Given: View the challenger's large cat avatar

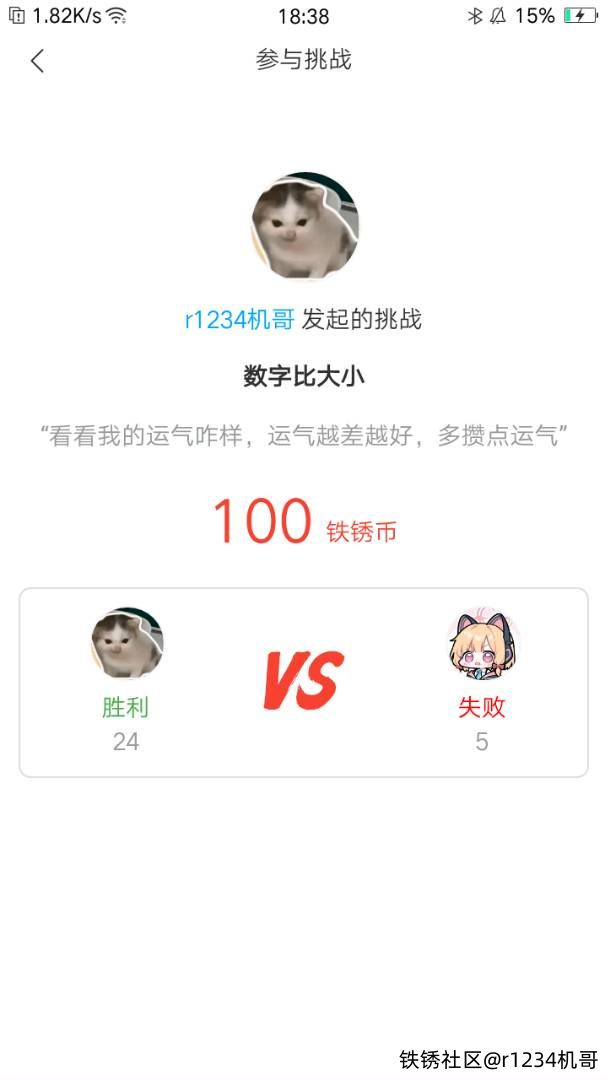Looking at the screenshot, I should click(304, 226).
